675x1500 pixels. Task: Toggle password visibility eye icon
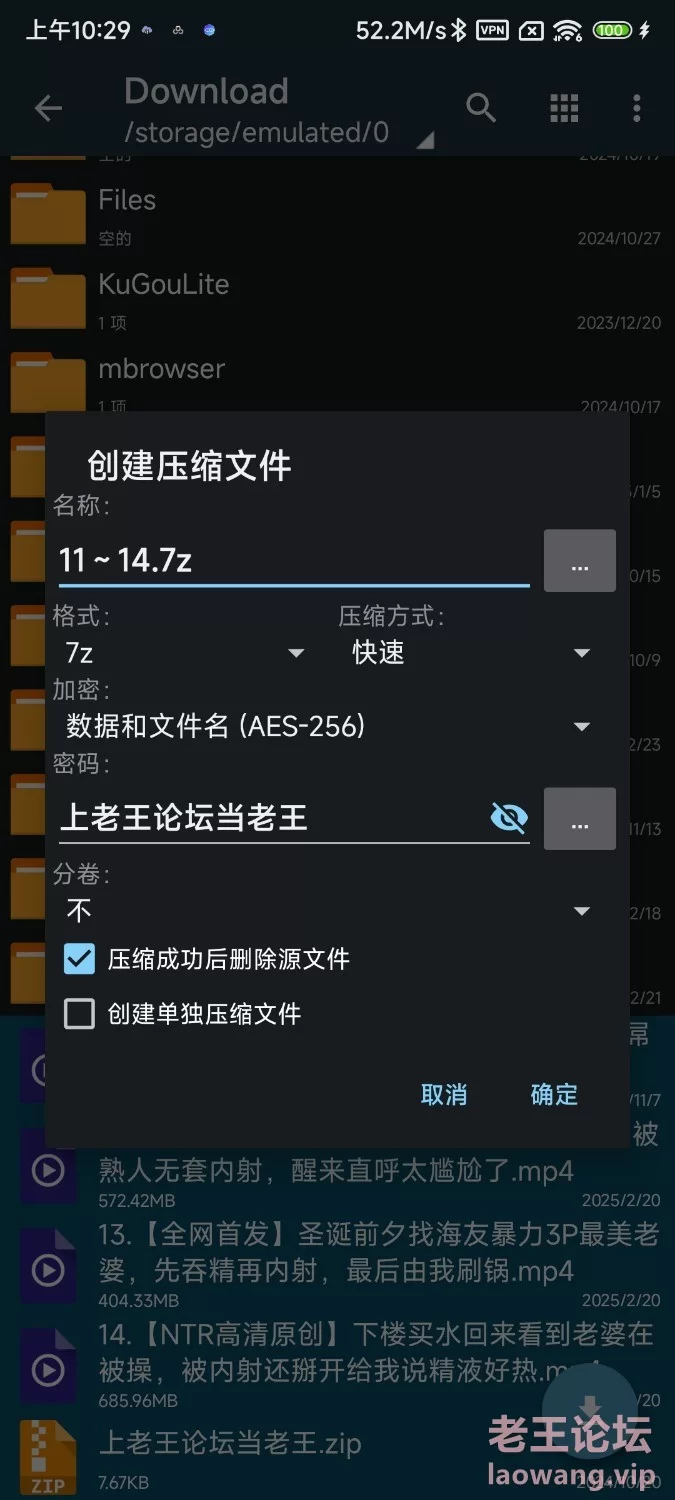coord(509,818)
